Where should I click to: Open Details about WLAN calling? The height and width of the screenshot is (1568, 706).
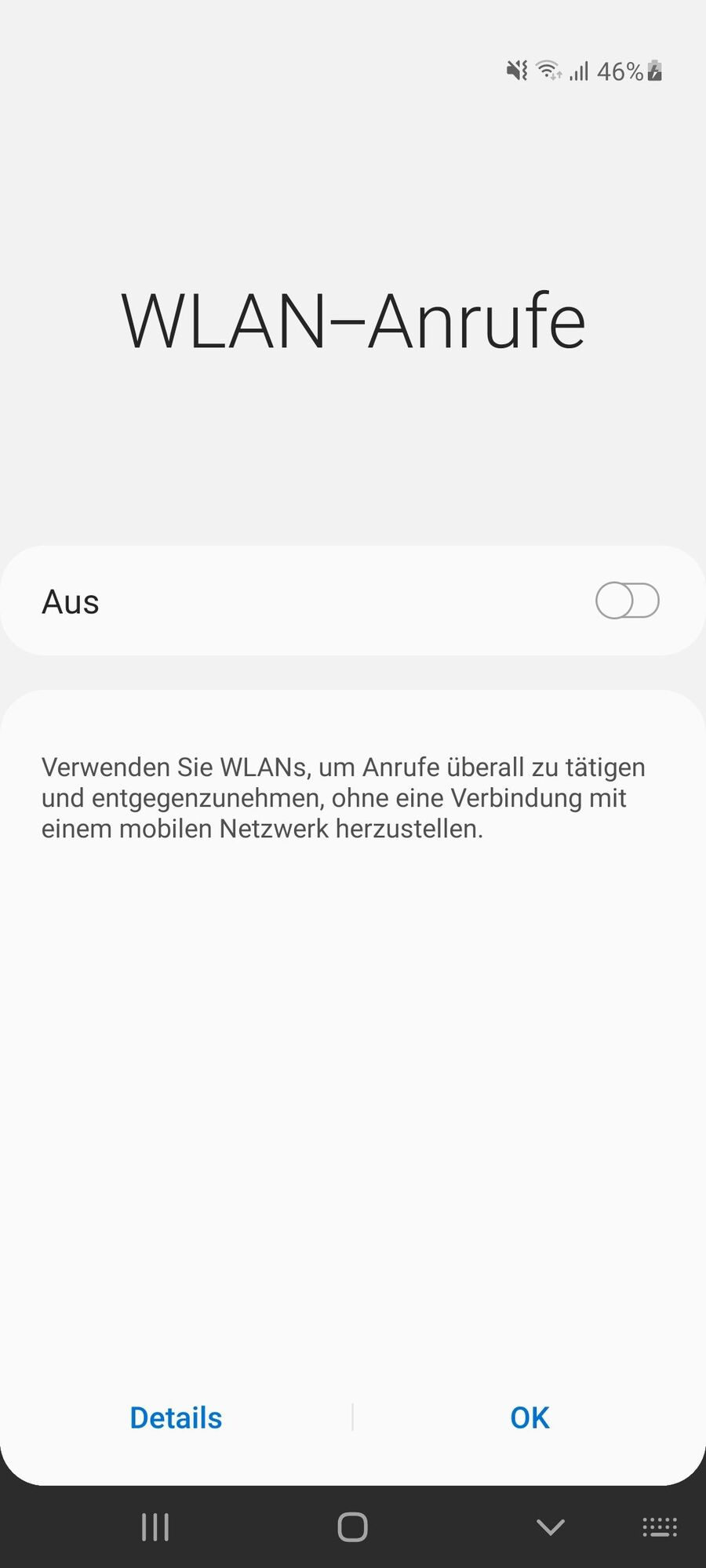coord(176,1417)
